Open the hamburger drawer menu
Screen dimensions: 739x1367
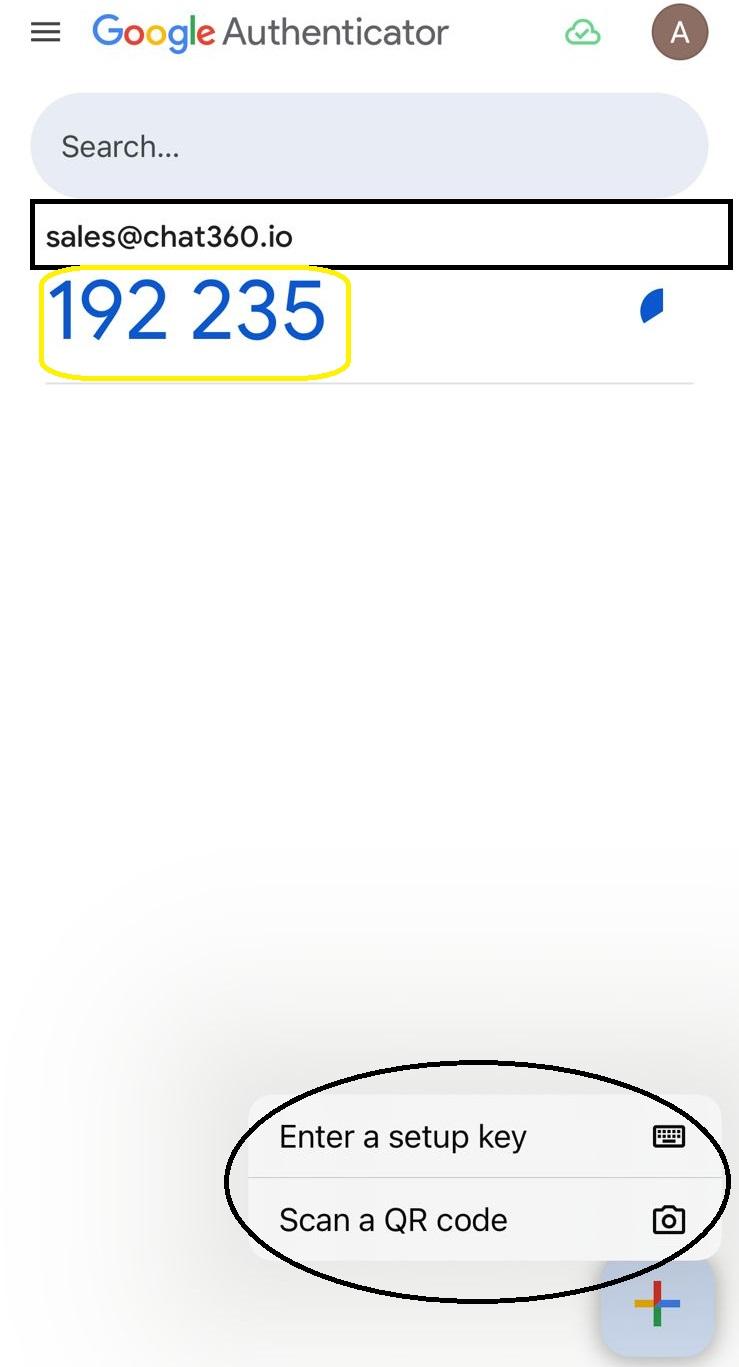pyautogui.click(x=46, y=33)
